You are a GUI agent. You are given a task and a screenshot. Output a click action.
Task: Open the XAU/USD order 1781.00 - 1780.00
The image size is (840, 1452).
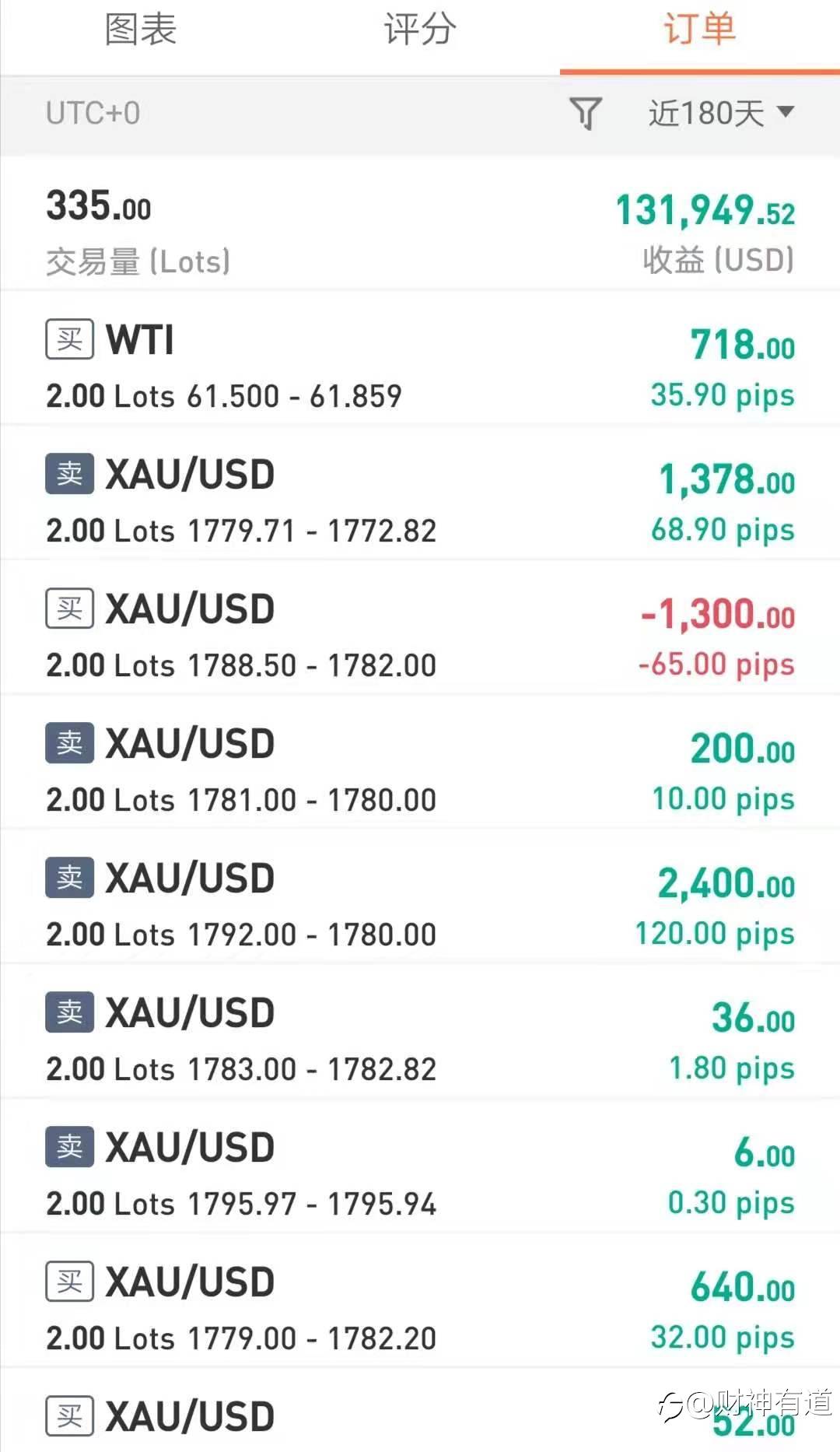(420, 763)
